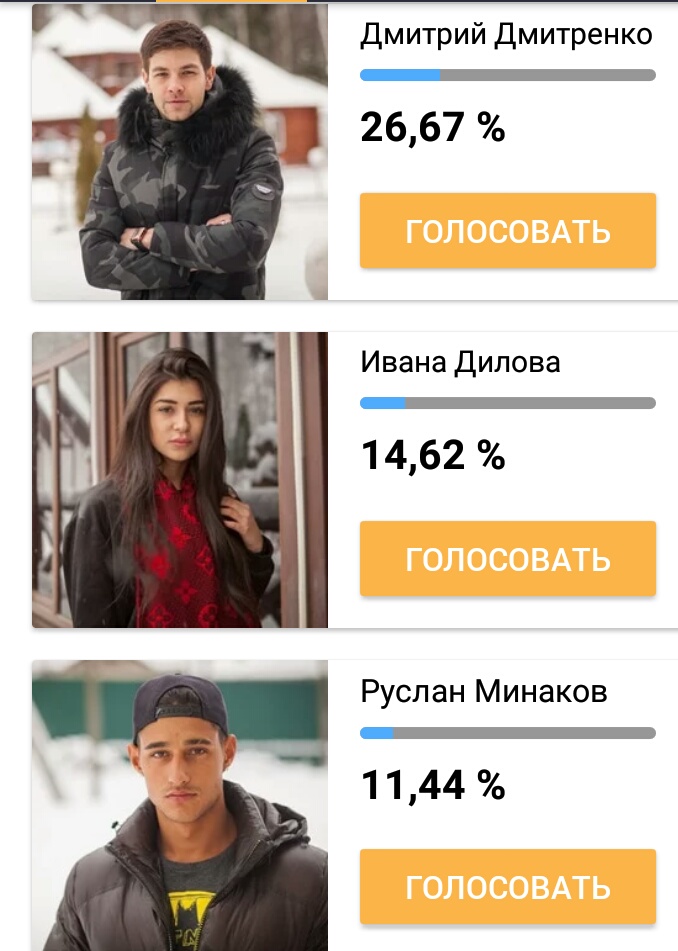Vote for Дмитрий Дмитренко
The width and height of the screenshot is (678, 951).
507,231
